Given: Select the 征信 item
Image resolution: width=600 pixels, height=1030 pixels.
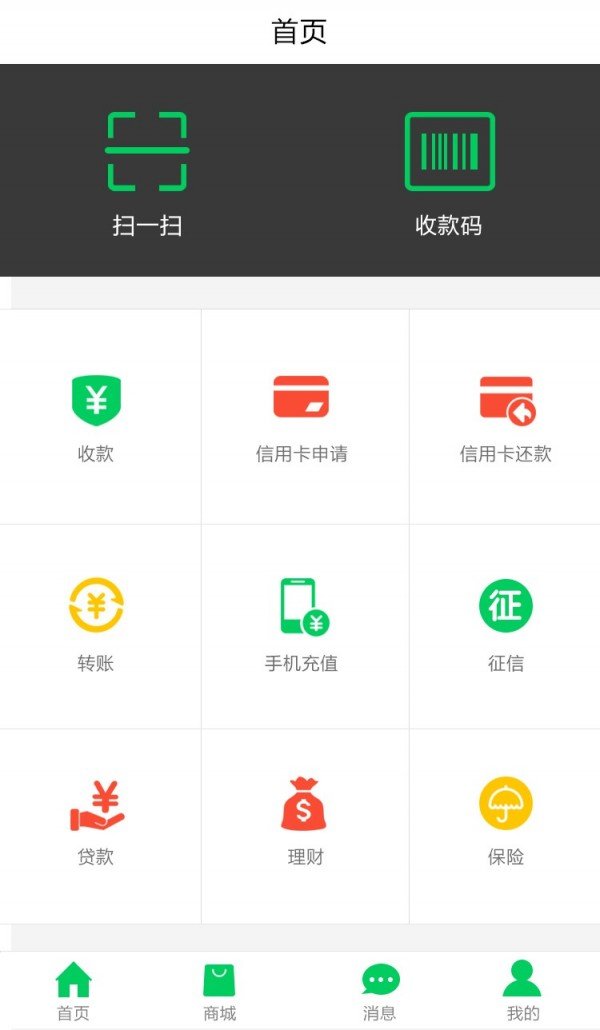Looking at the screenshot, I should (505, 625).
